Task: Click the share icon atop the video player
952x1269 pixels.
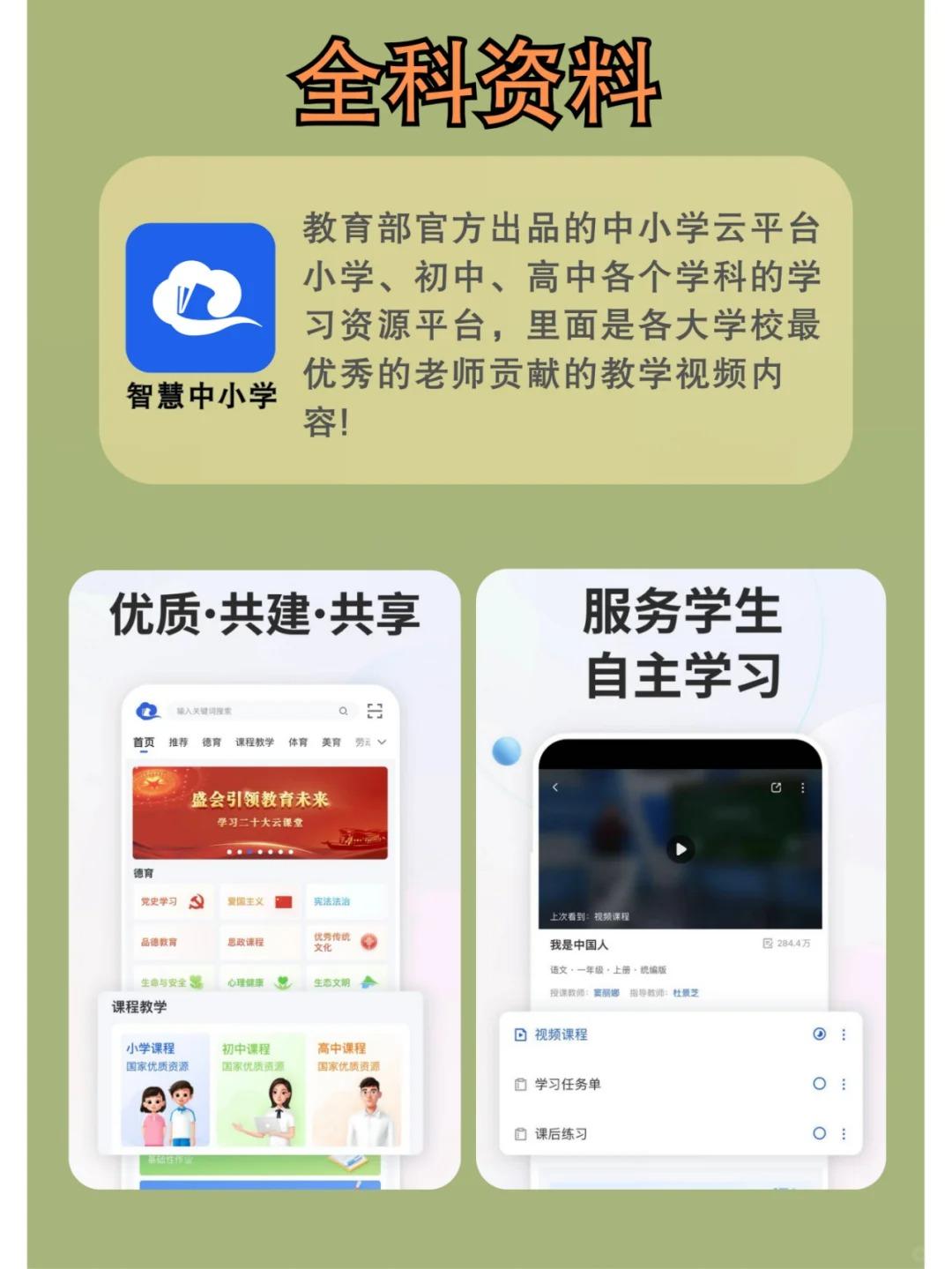Action: tap(776, 787)
